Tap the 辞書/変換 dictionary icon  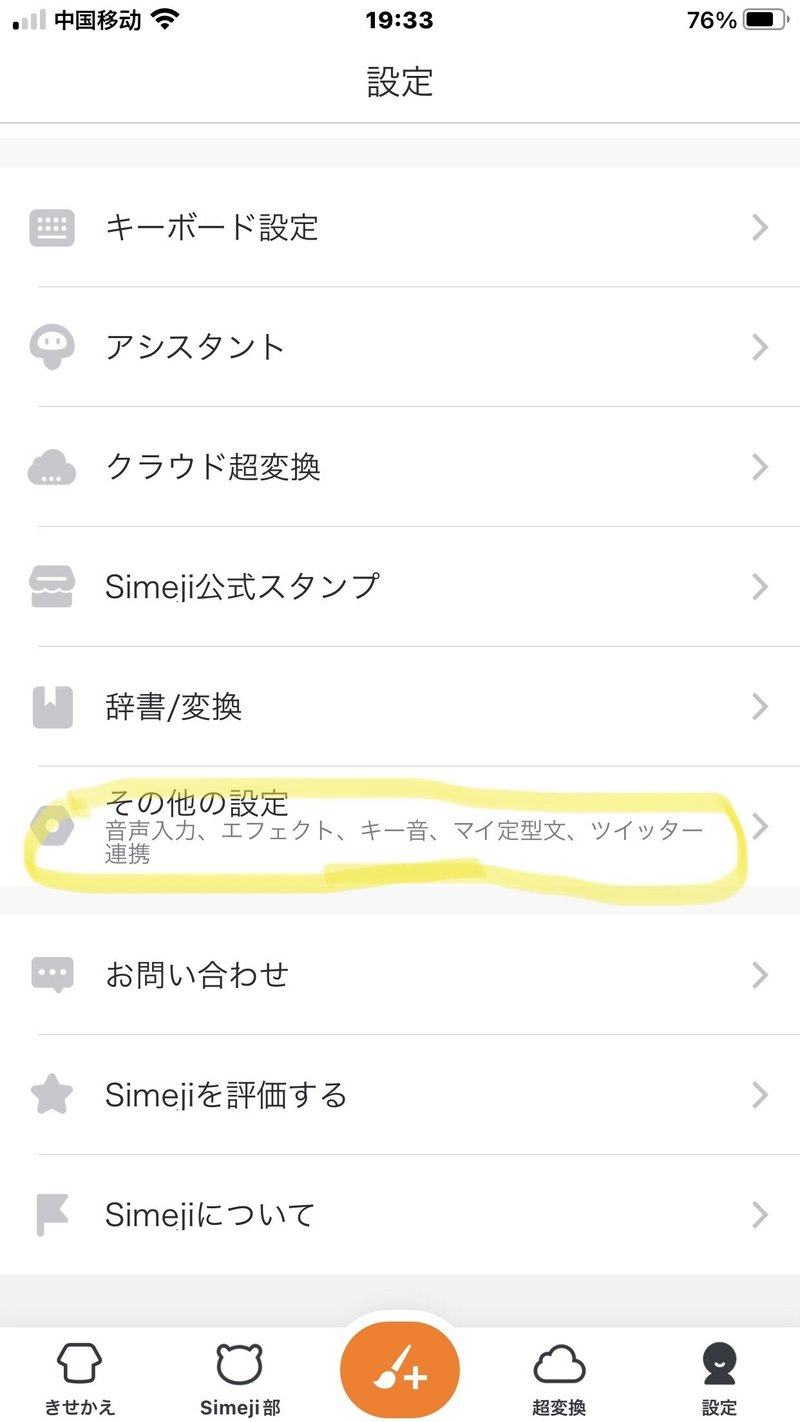[x=52, y=707]
